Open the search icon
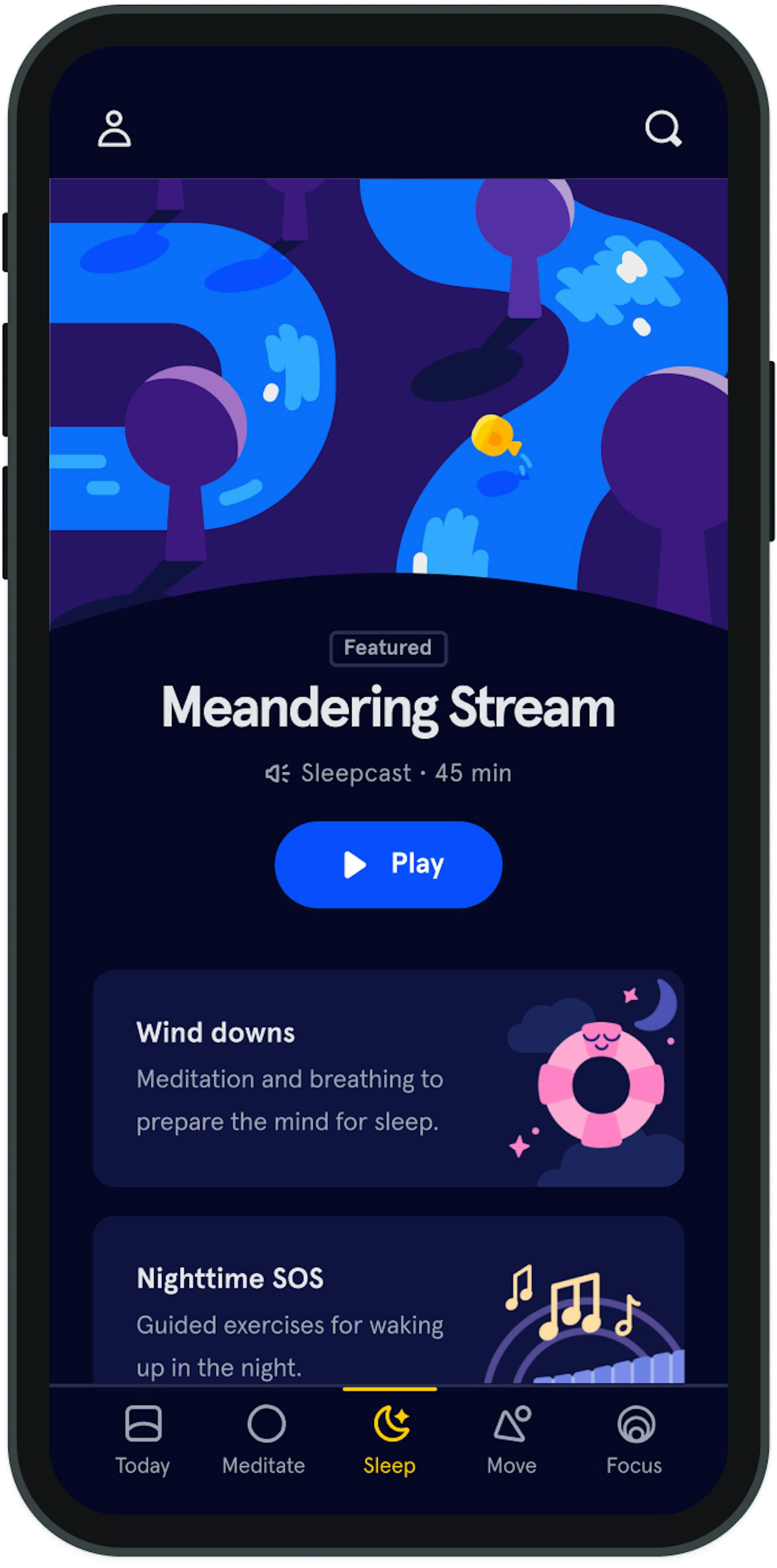777x1568 pixels. 662,128
